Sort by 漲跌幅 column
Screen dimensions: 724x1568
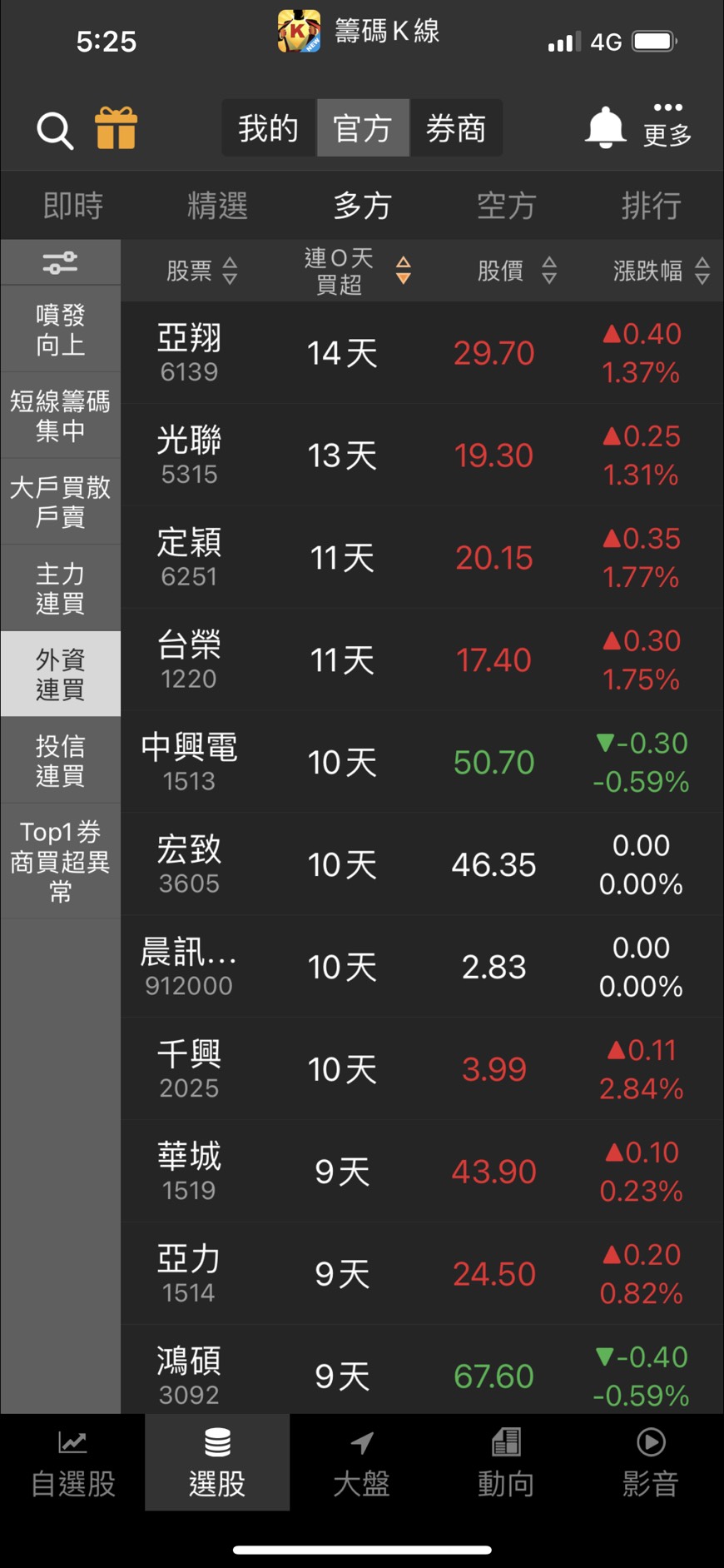coord(662,271)
